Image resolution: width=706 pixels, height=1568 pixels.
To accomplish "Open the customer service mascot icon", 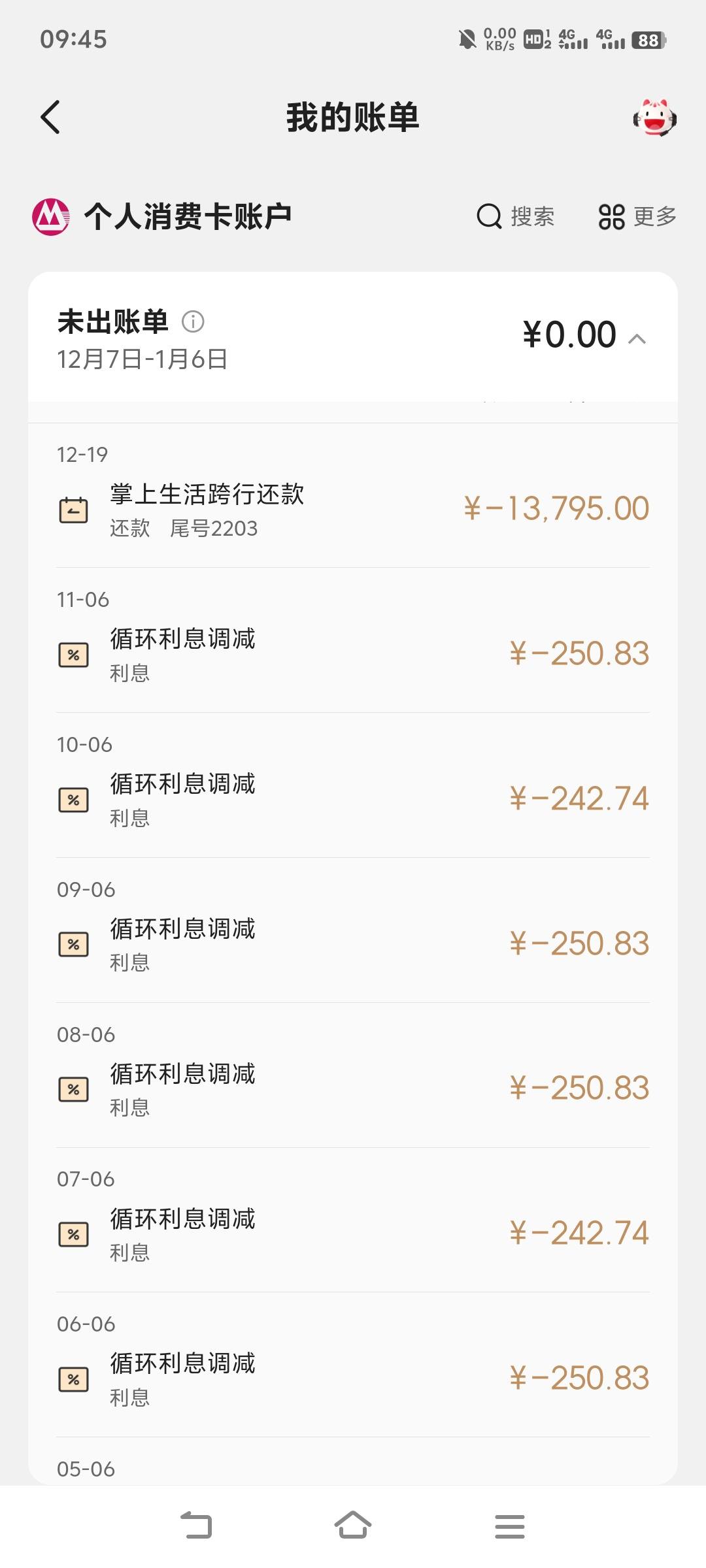I will click(x=654, y=118).
